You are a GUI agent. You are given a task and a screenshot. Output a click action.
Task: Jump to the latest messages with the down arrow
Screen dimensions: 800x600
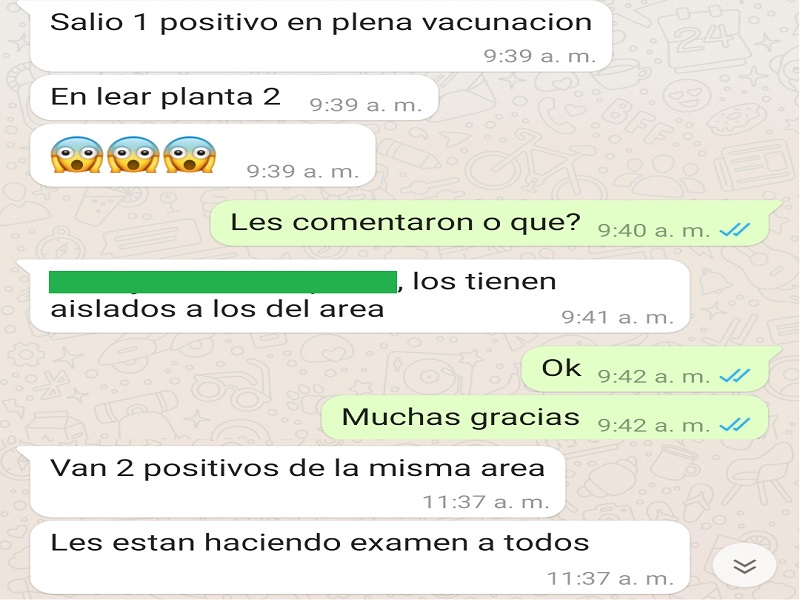pyautogui.click(x=744, y=566)
